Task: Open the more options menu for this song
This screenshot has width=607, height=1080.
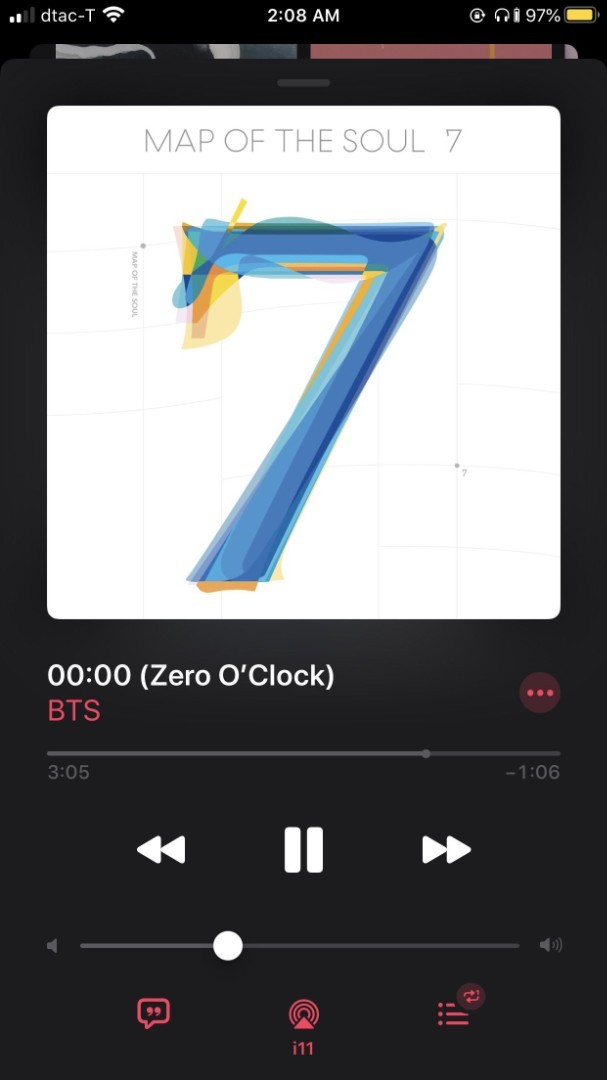Action: (x=540, y=693)
